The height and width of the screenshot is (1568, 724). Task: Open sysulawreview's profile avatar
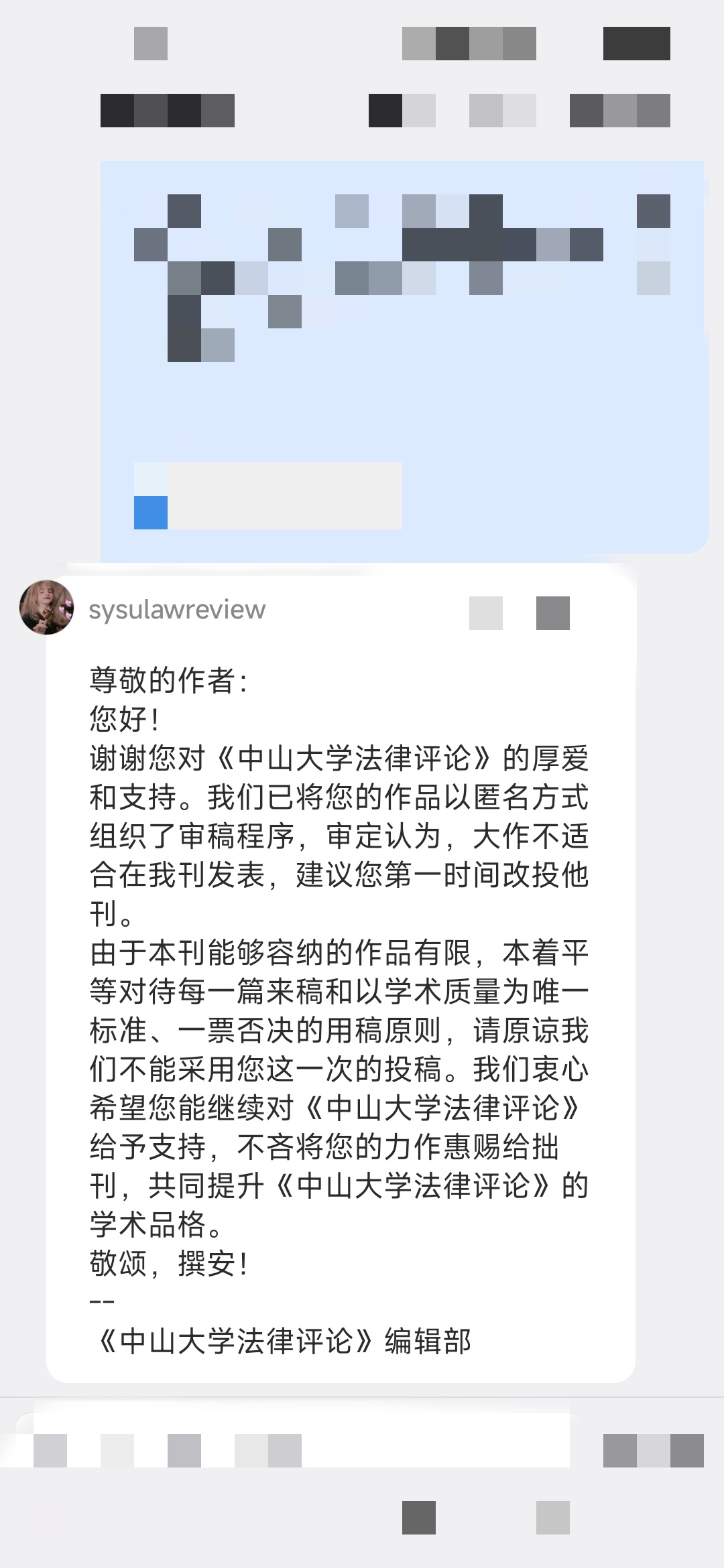coord(46,608)
